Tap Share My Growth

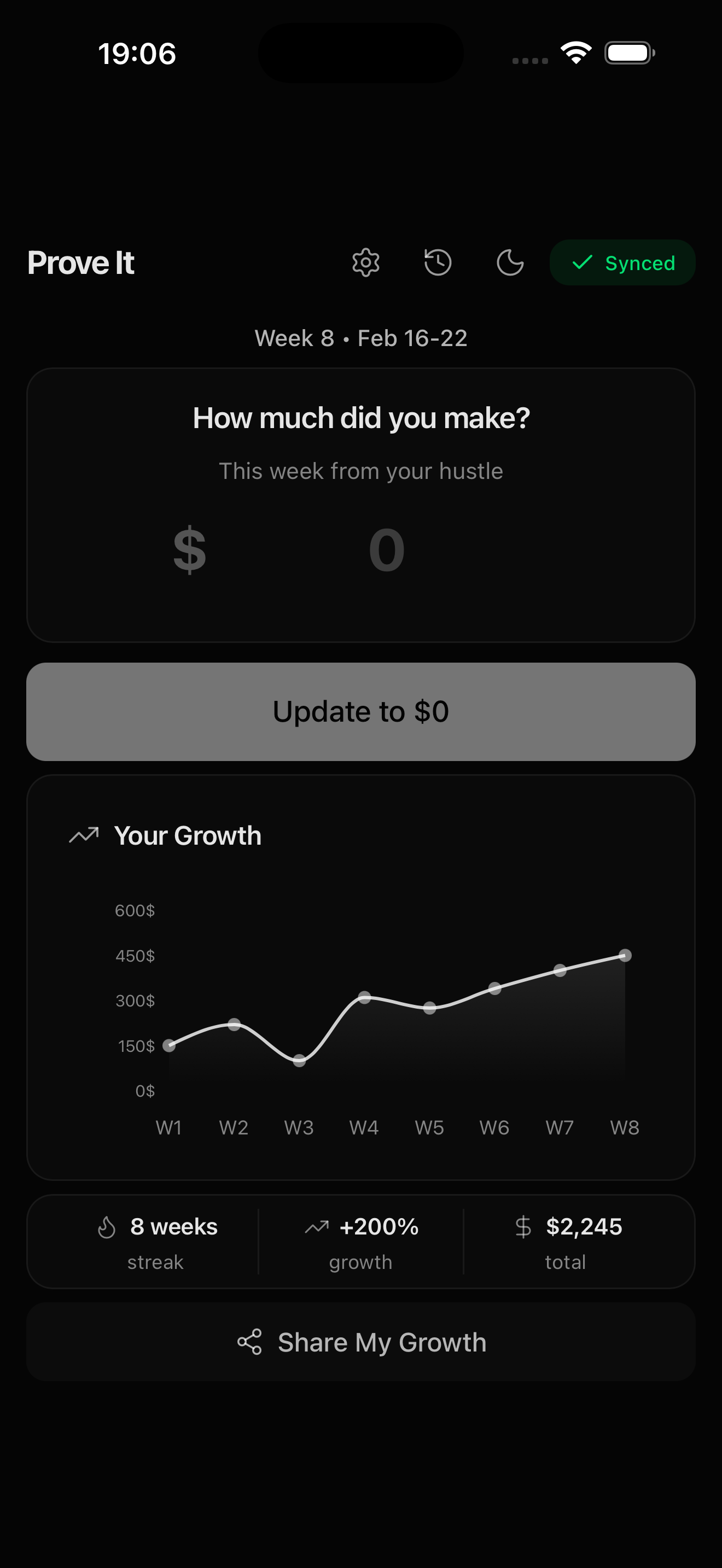pyautogui.click(x=361, y=1342)
